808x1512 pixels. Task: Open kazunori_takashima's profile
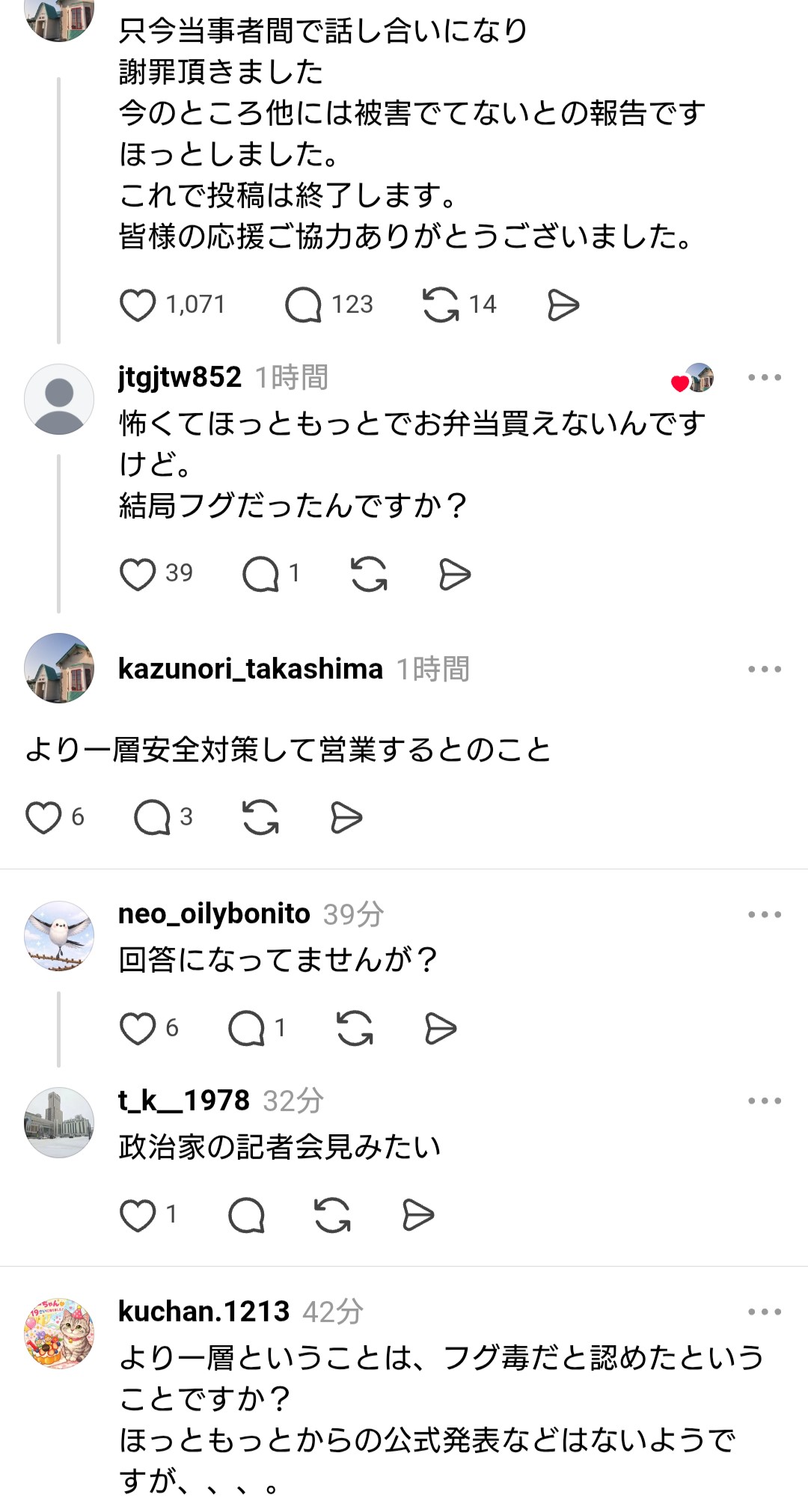coord(59,668)
